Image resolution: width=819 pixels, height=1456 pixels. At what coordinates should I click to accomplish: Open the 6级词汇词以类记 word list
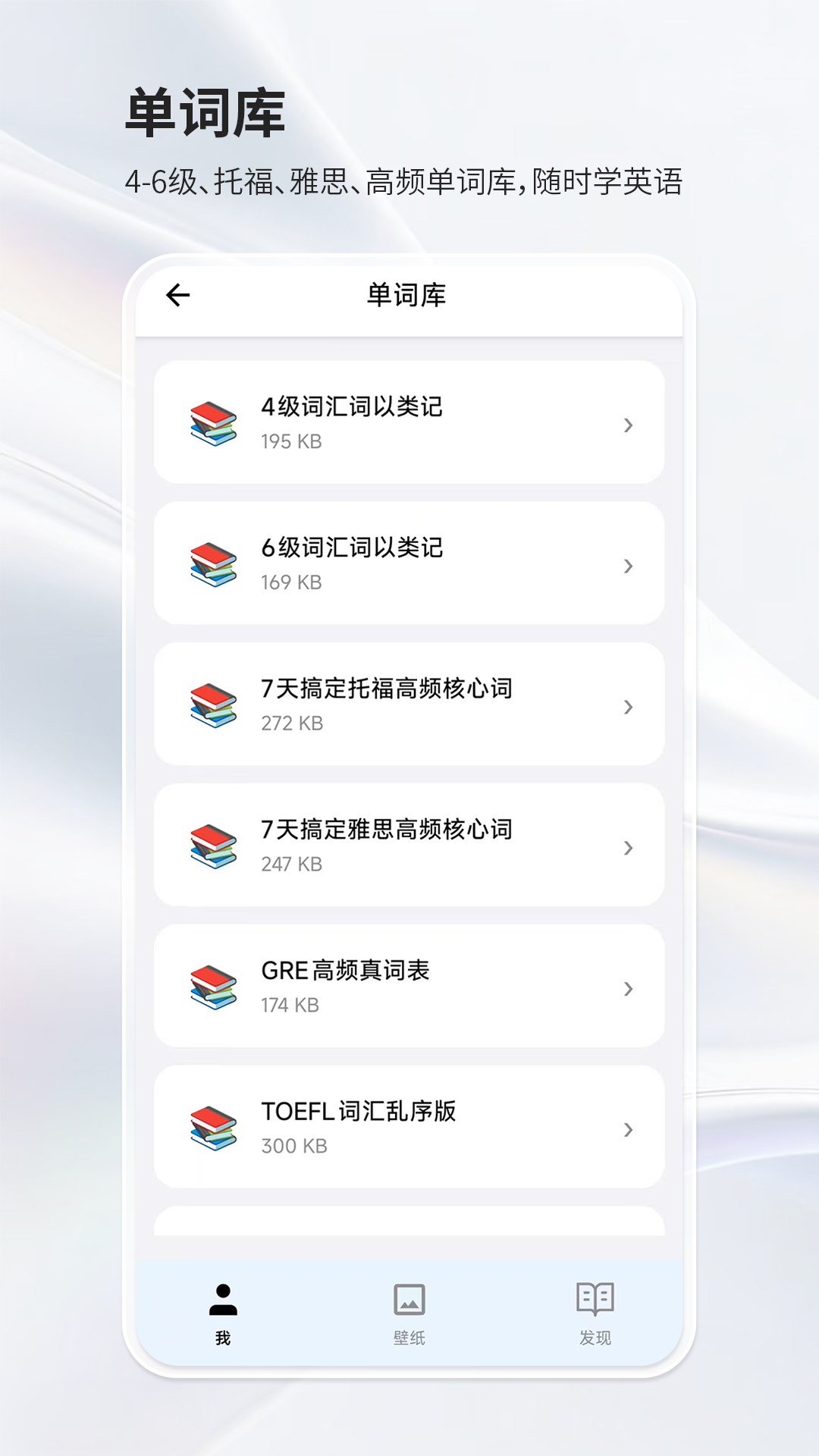tap(409, 563)
